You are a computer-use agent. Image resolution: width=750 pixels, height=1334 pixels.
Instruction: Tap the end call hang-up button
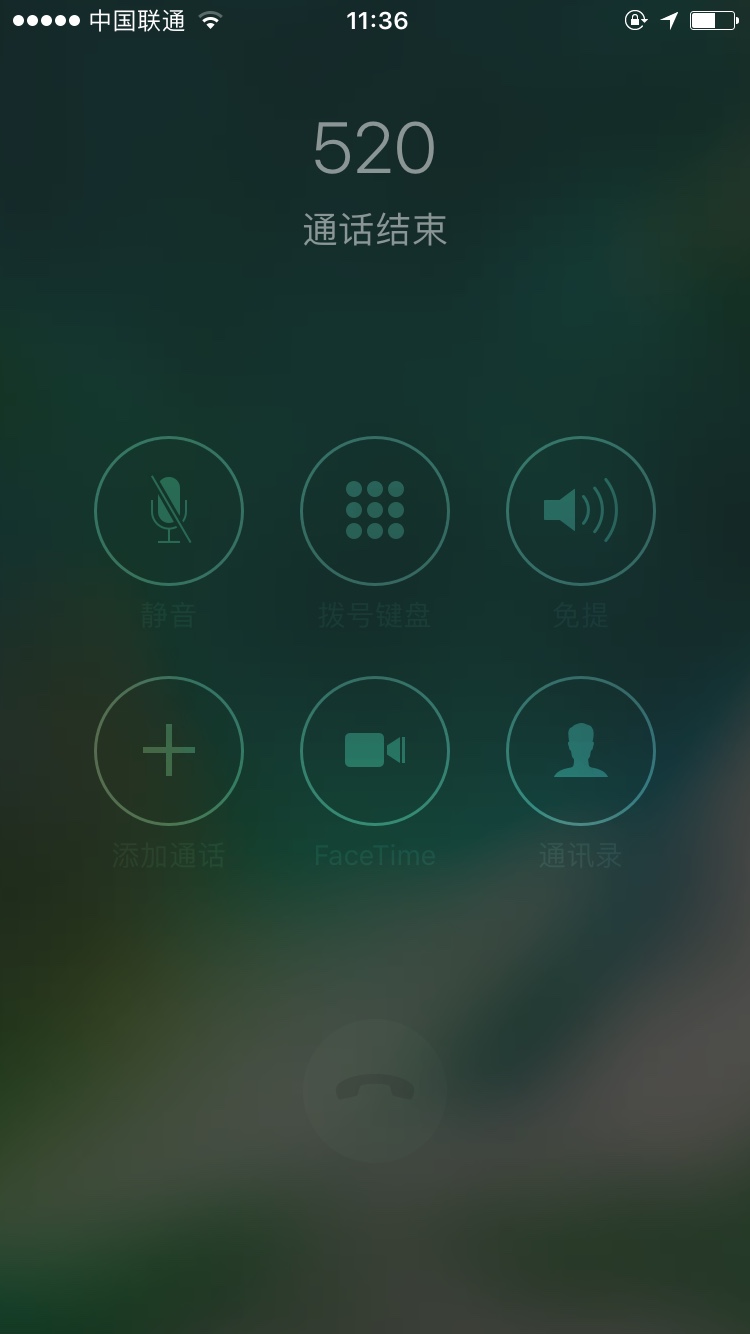[375, 1090]
